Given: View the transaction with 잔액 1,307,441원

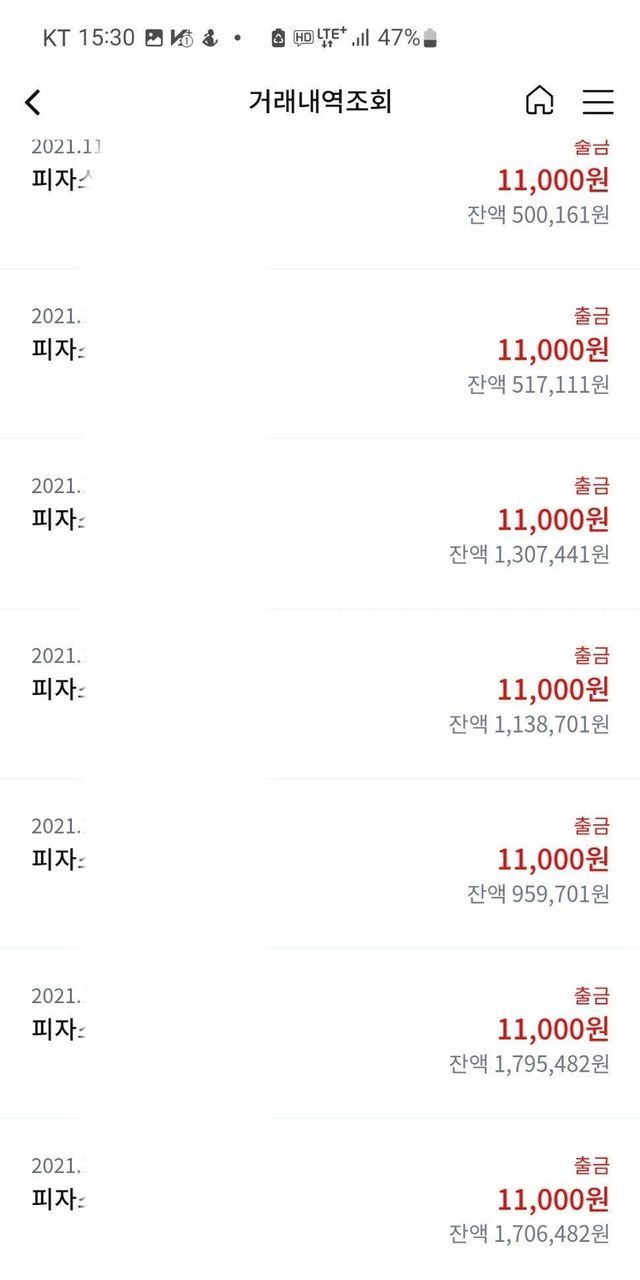Looking at the screenshot, I should (x=320, y=521).
